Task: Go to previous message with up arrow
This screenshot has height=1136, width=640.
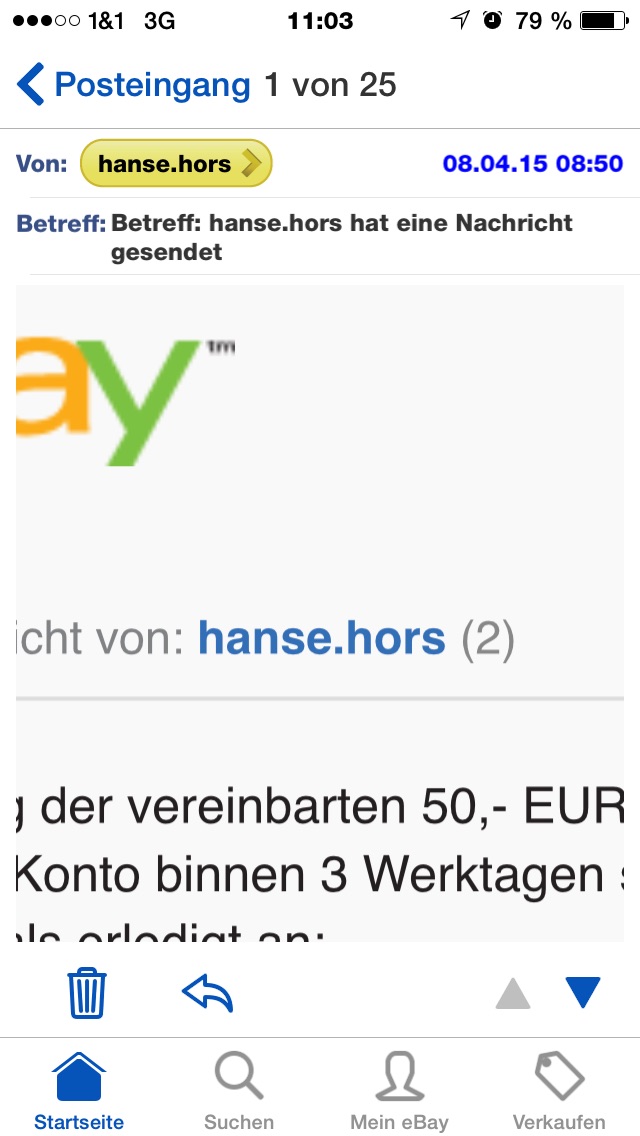Action: coord(513,994)
